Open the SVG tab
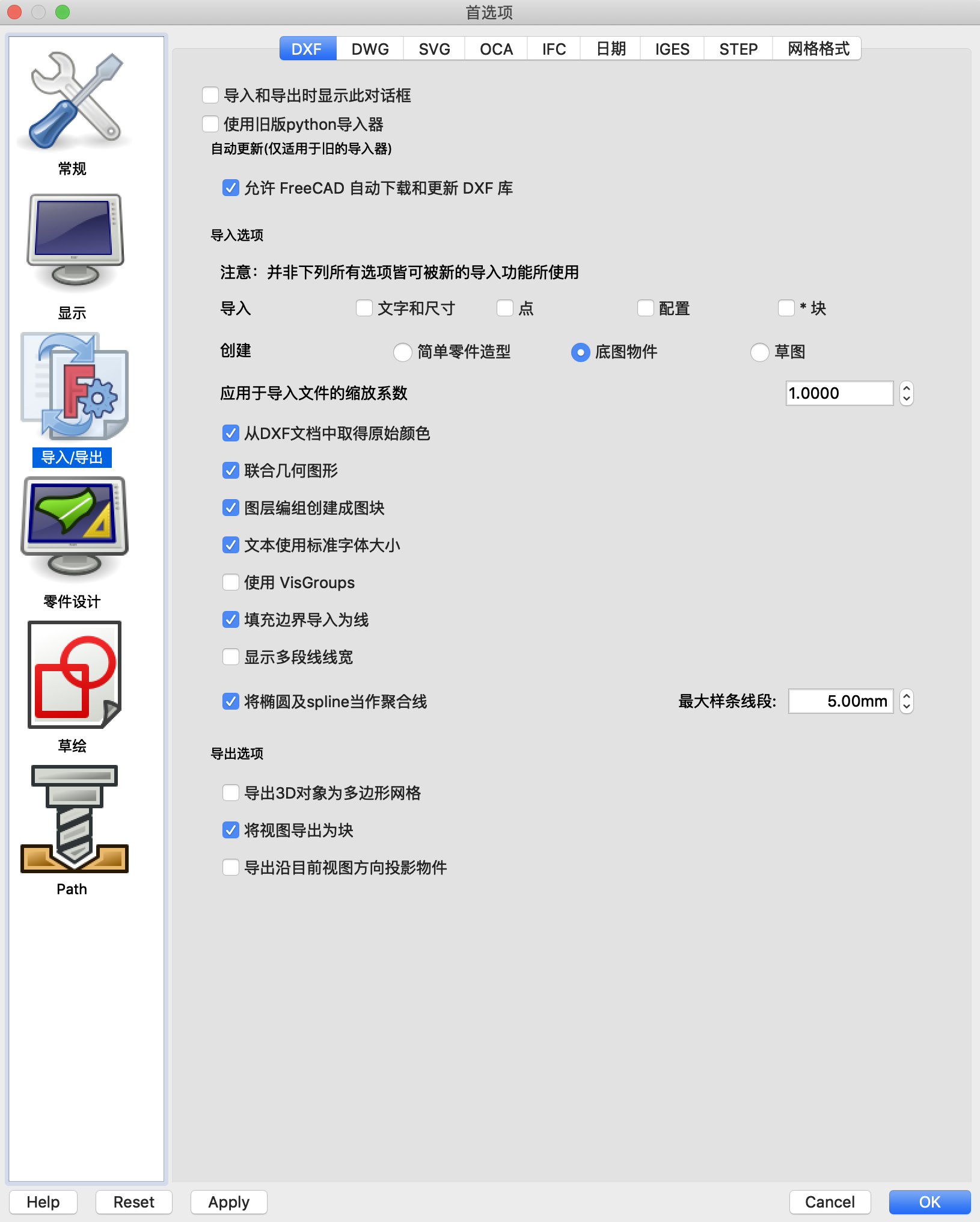This screenshot has width=980, height=1222. [x=434, y=49]
